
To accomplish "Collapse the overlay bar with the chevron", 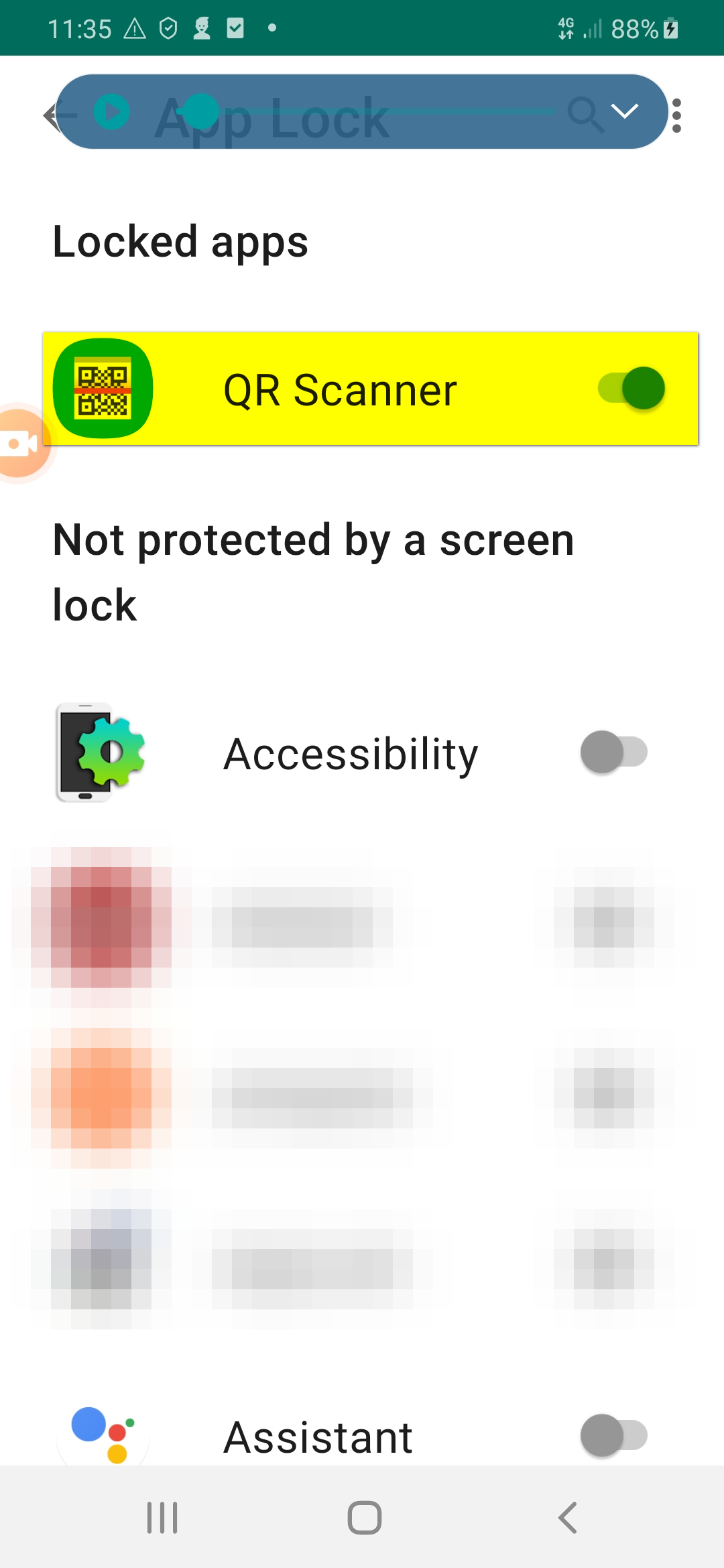I will click(625, 111).
